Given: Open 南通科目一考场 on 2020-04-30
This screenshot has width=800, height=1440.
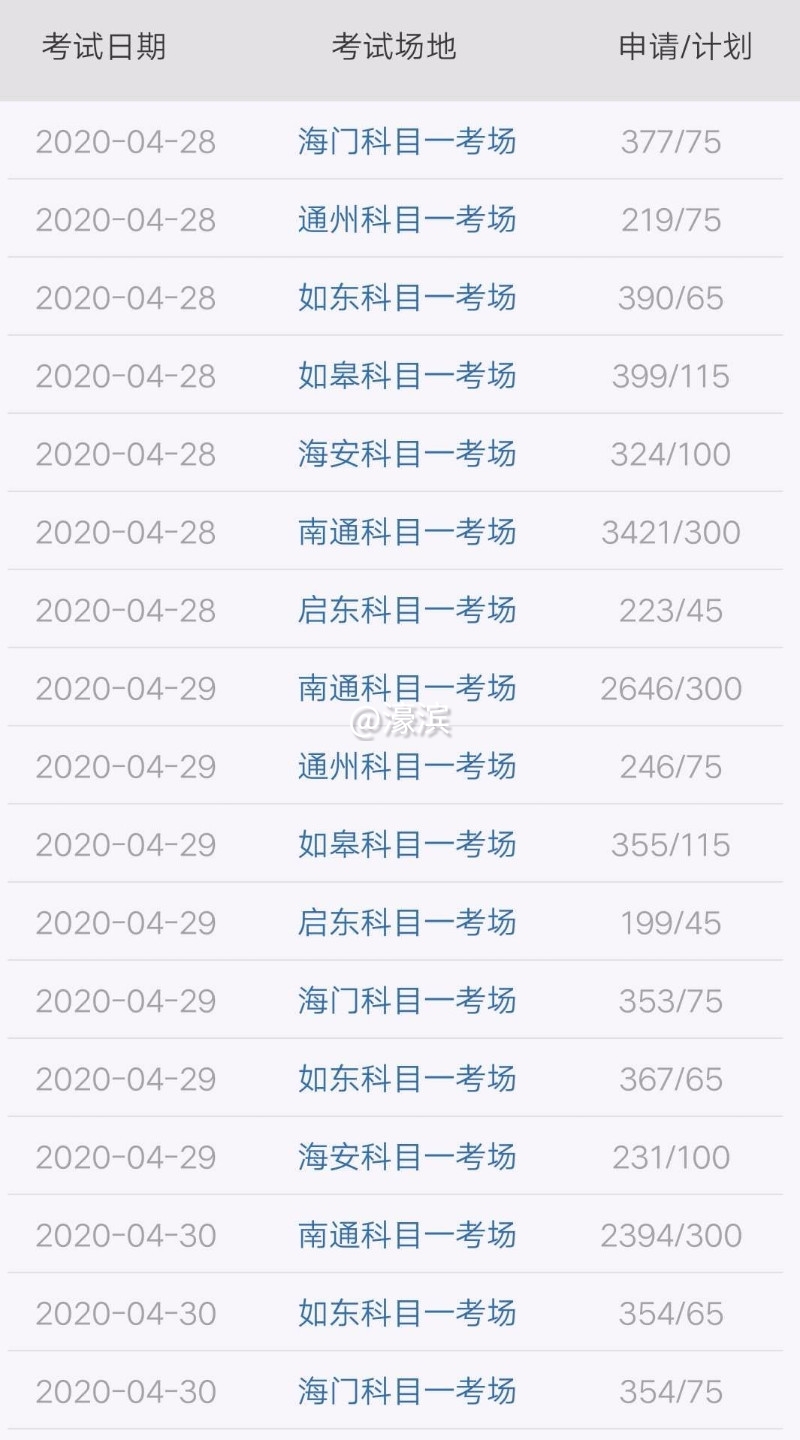Looking at the screenshot, I should click(407, 1234).
